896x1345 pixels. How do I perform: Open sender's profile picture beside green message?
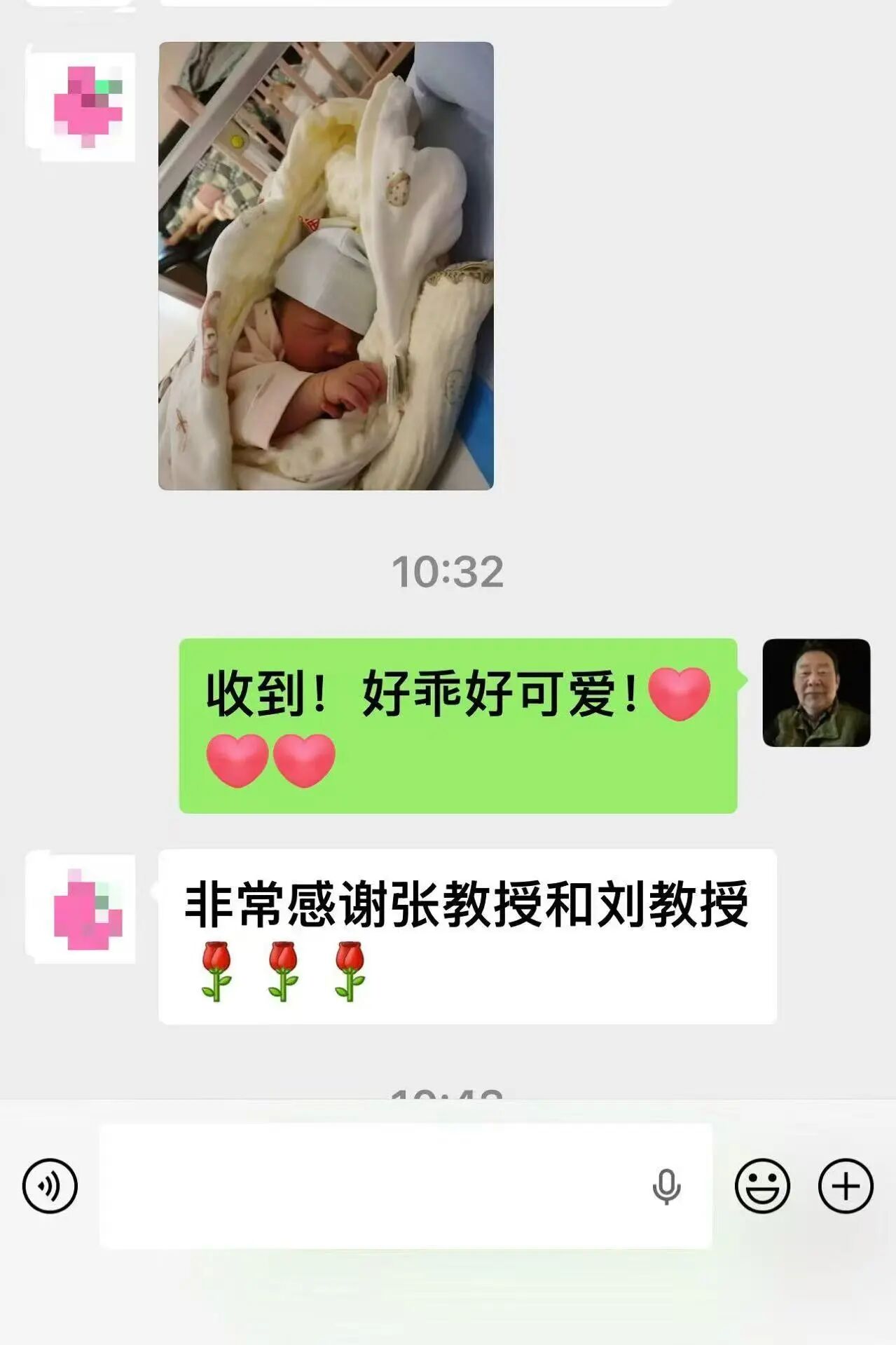click(816, 692)
